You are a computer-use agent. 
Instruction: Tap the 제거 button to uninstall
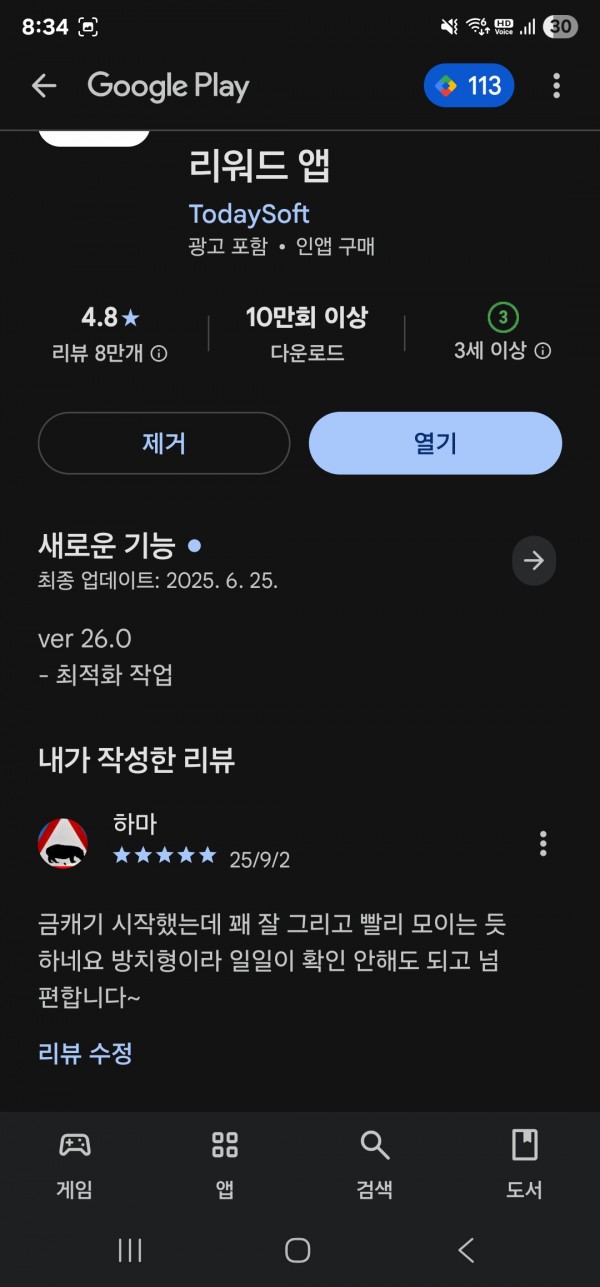click(x=164, y=443)
